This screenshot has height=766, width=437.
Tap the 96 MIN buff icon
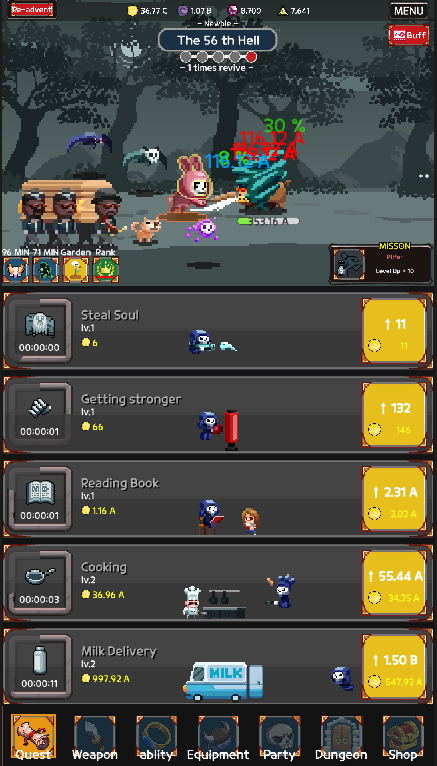tap(16, 269)
